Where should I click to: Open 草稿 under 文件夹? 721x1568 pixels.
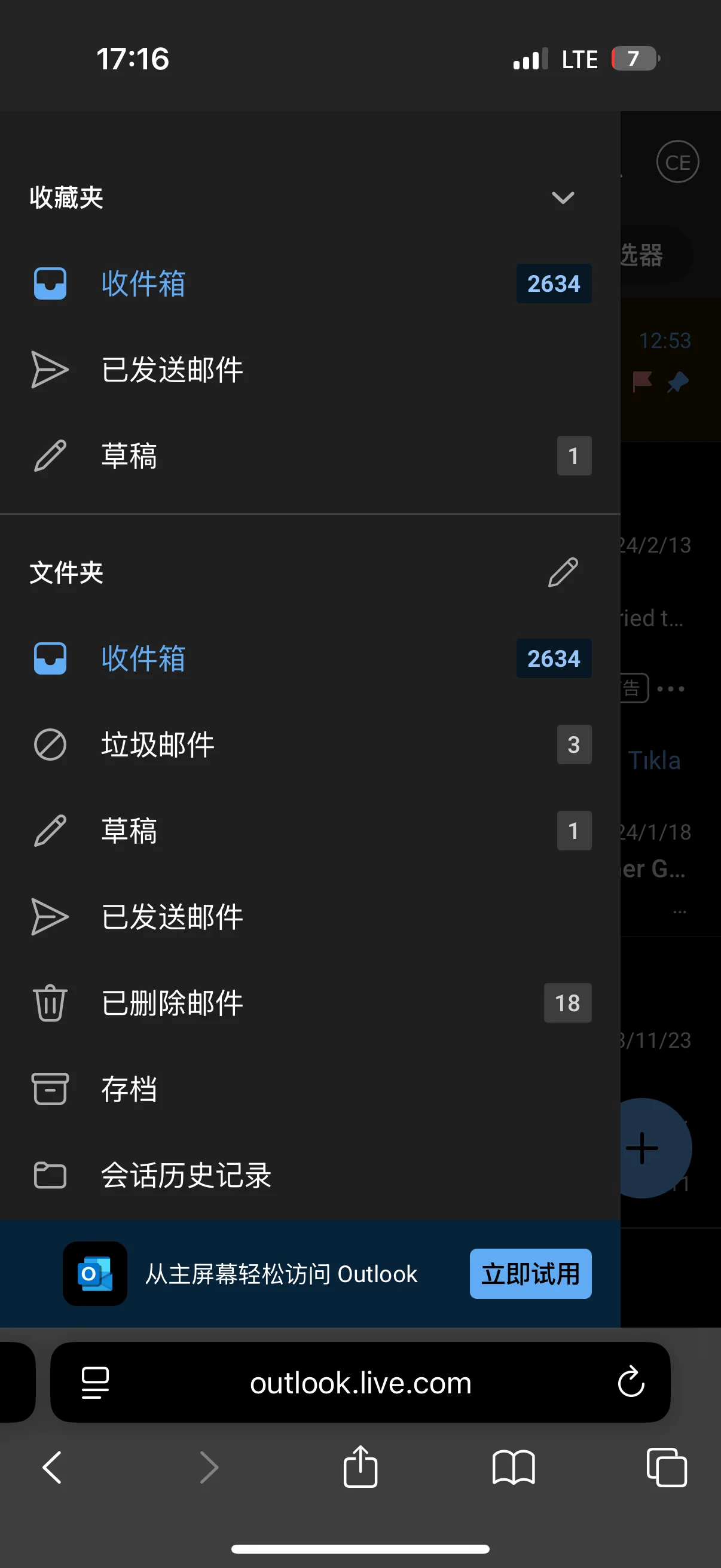pos(129,831)
